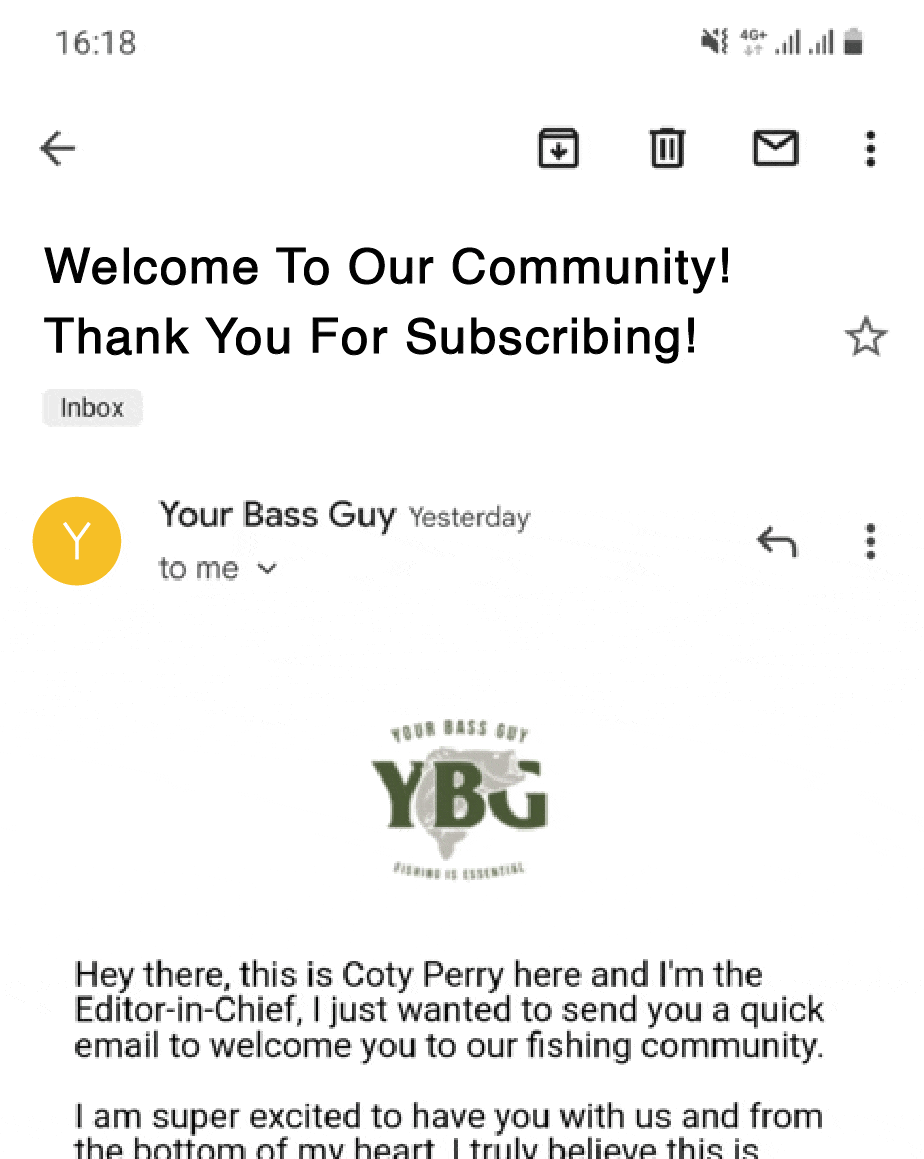Tap the Inbox label chip
The height and width of the screenshot is (1159, 924).
coord(92,408)
